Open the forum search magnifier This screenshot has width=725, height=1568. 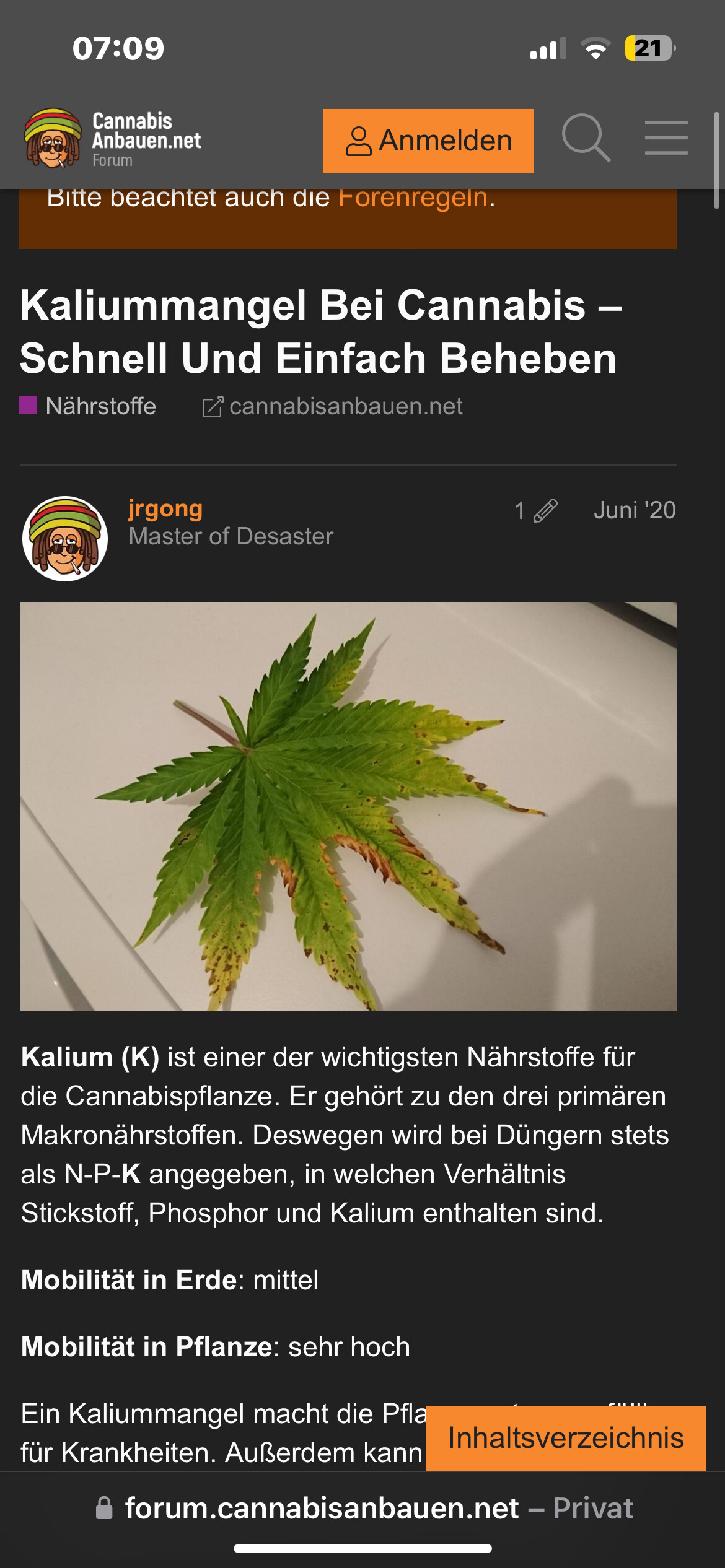(586, 138)
